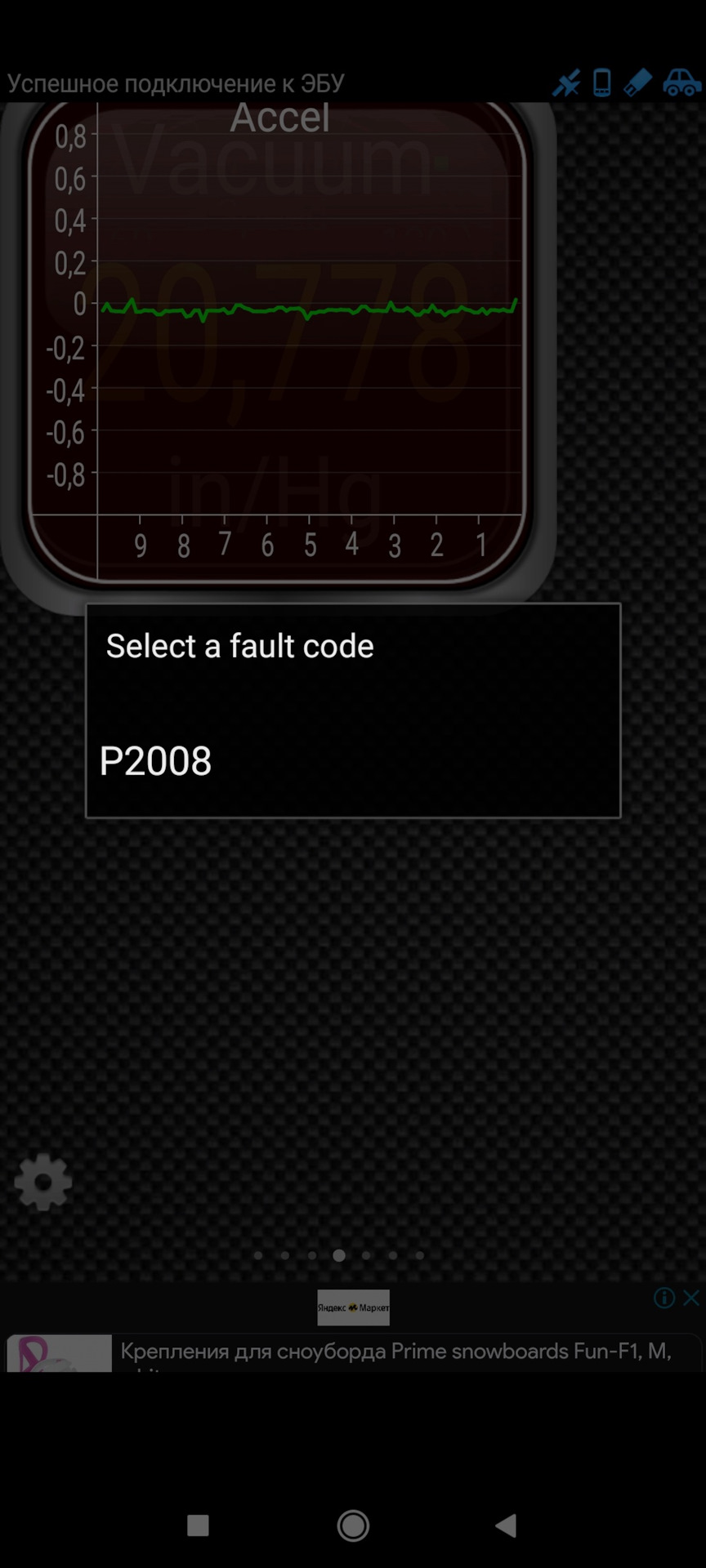Go to the home screen
The height and width of the screenshot is (1568, 706).
pyautogui.click(x=353, y=1526)
